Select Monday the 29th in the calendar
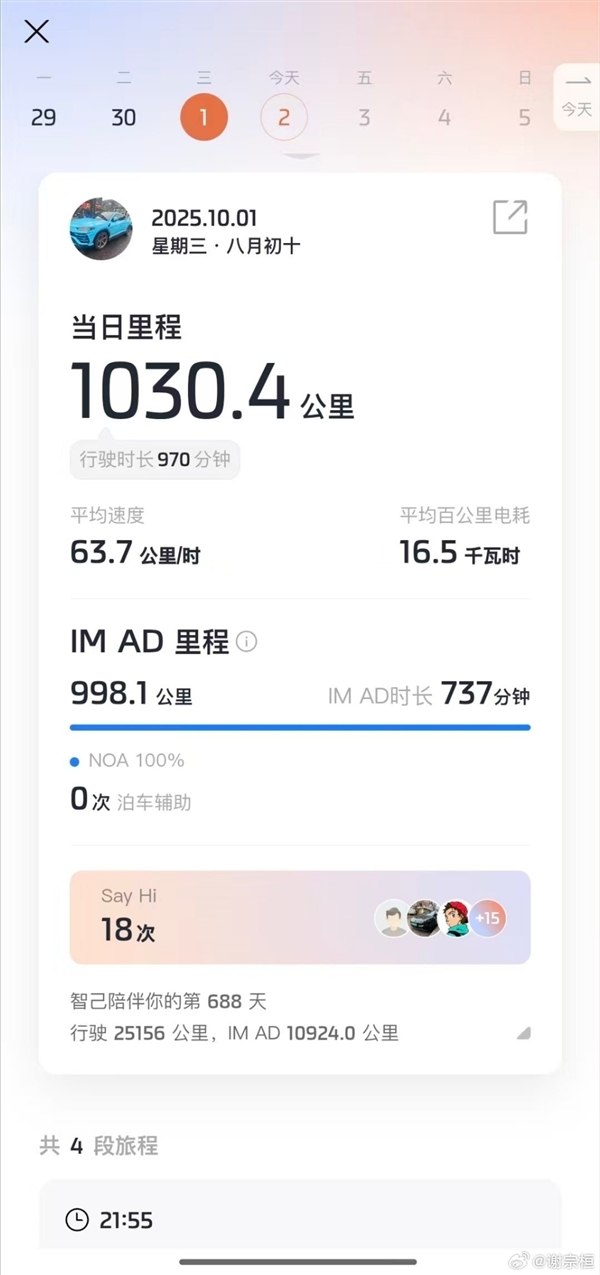Image resolution: width=600 pixels, height=1275 pixels. coord(44,117)
